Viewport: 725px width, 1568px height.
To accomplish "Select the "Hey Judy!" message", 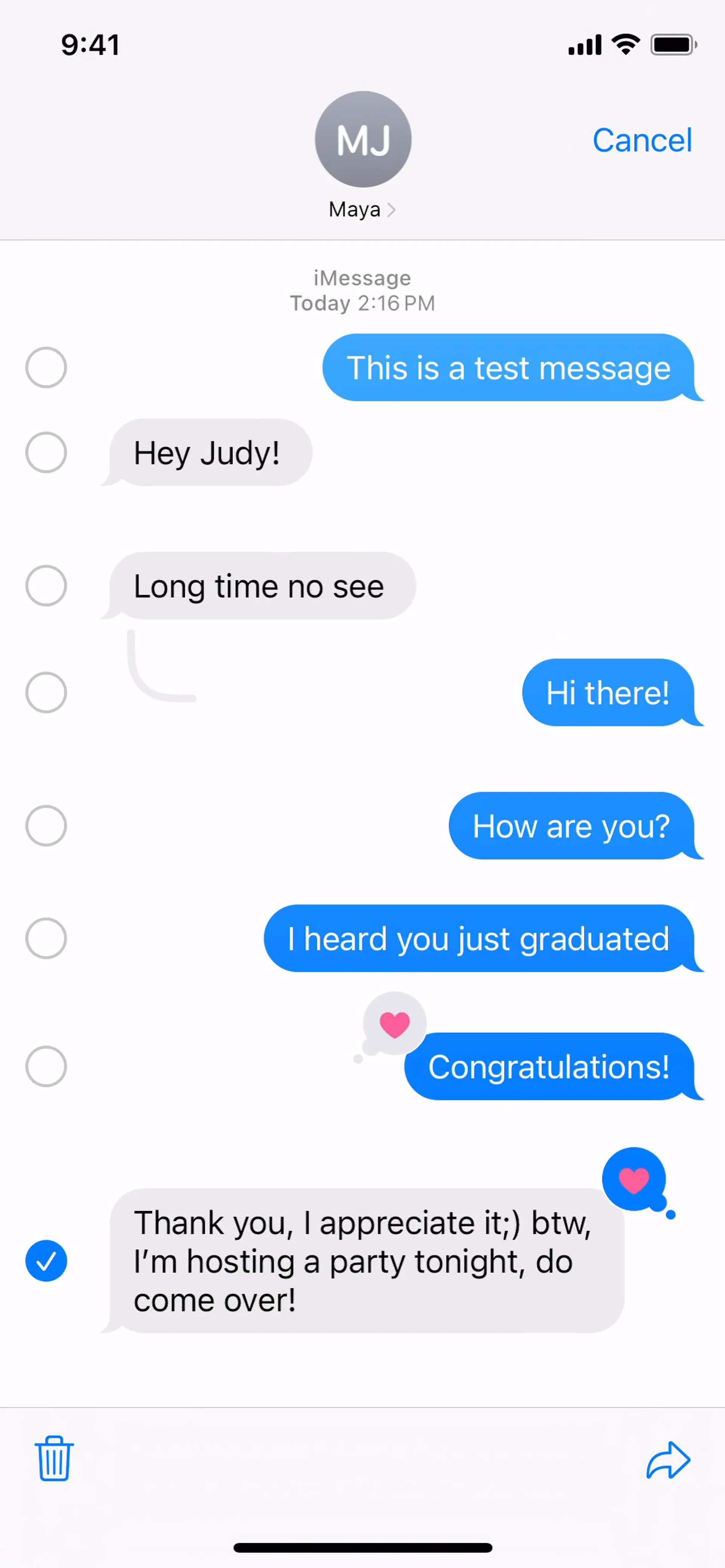I will coord(46,452).
